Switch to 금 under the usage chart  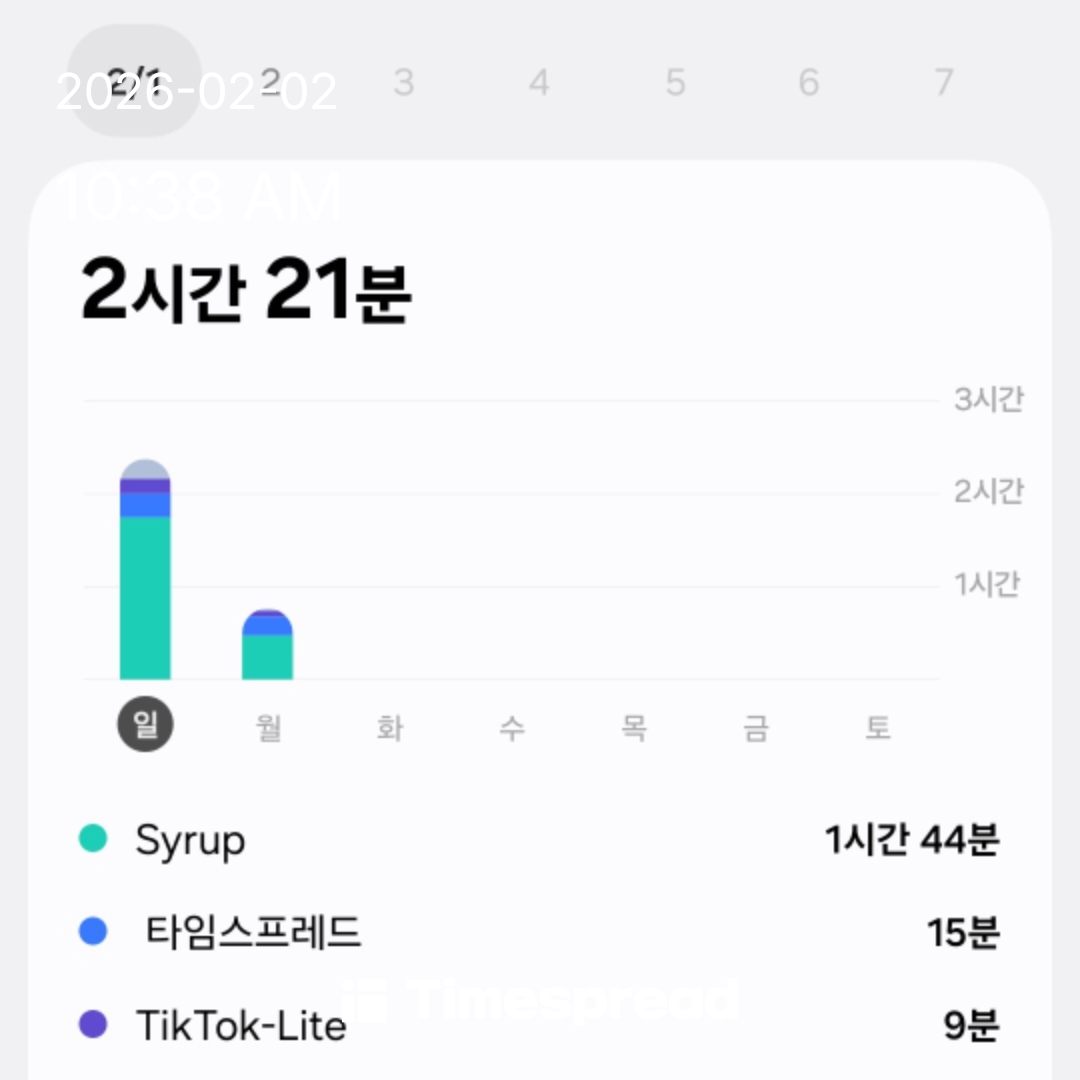pyautogui.click(x=756, y=727)
